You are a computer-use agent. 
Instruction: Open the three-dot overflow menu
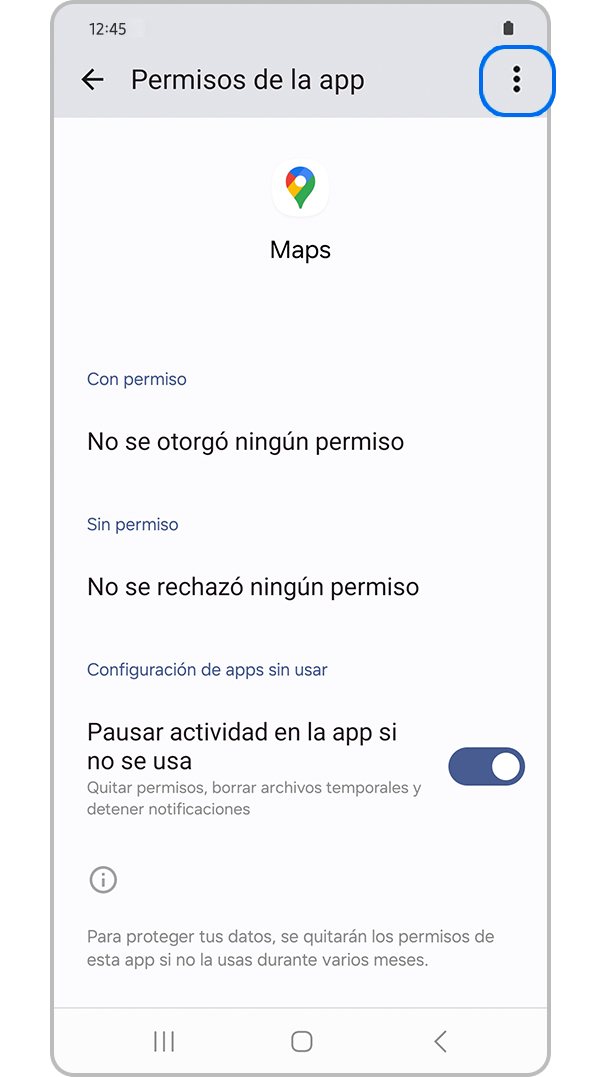[x=516, y=80]
